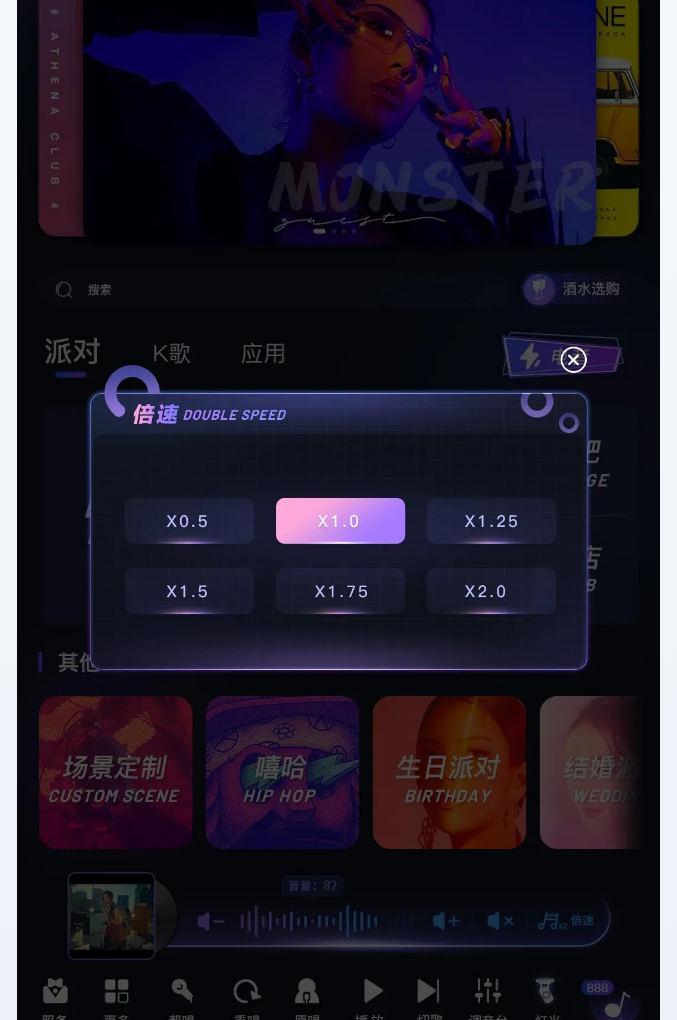Skip to next song with 切歌

tap(428, 992)
